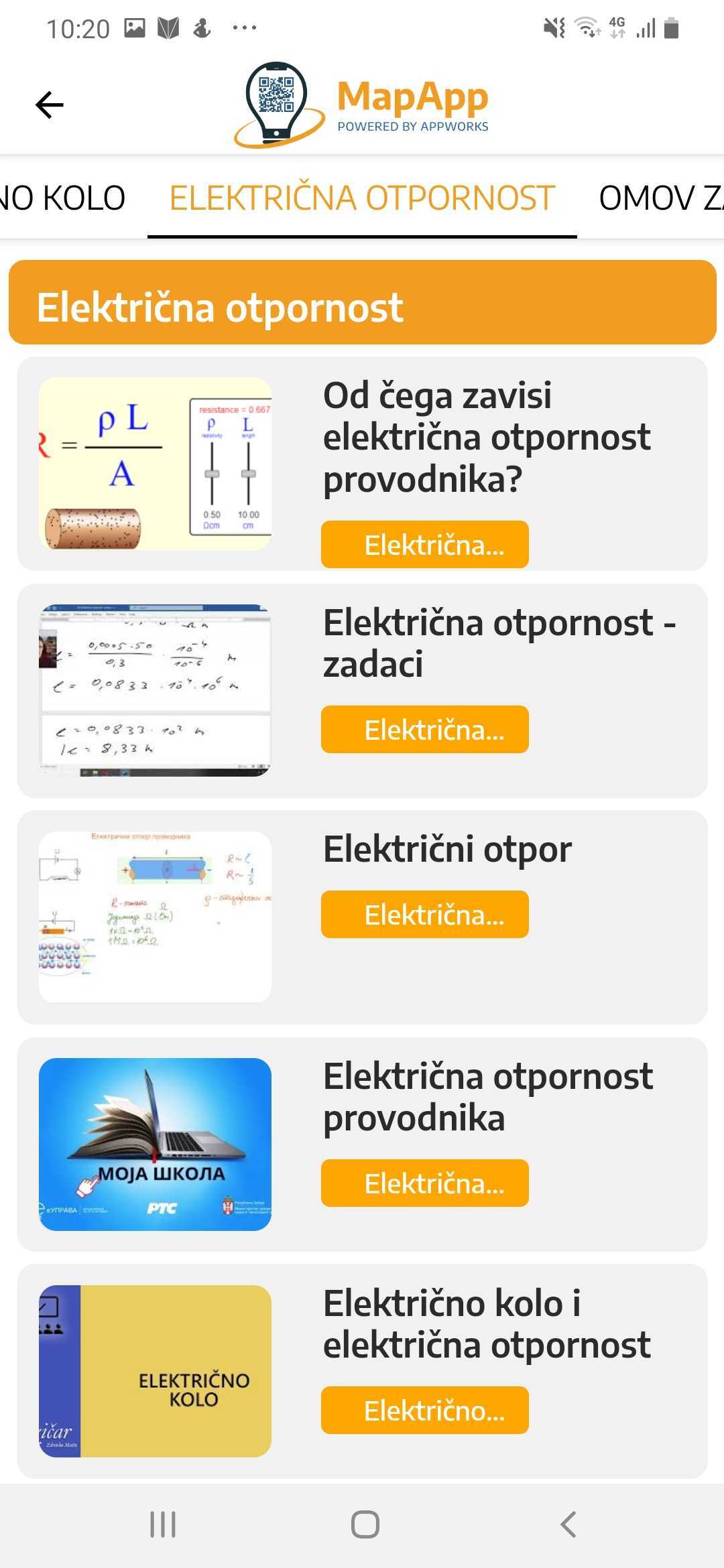Screen dimensions: 724x1568
Task: Go to the phone's home screen
Action: pyautogui.click(x=365, y=1524)
